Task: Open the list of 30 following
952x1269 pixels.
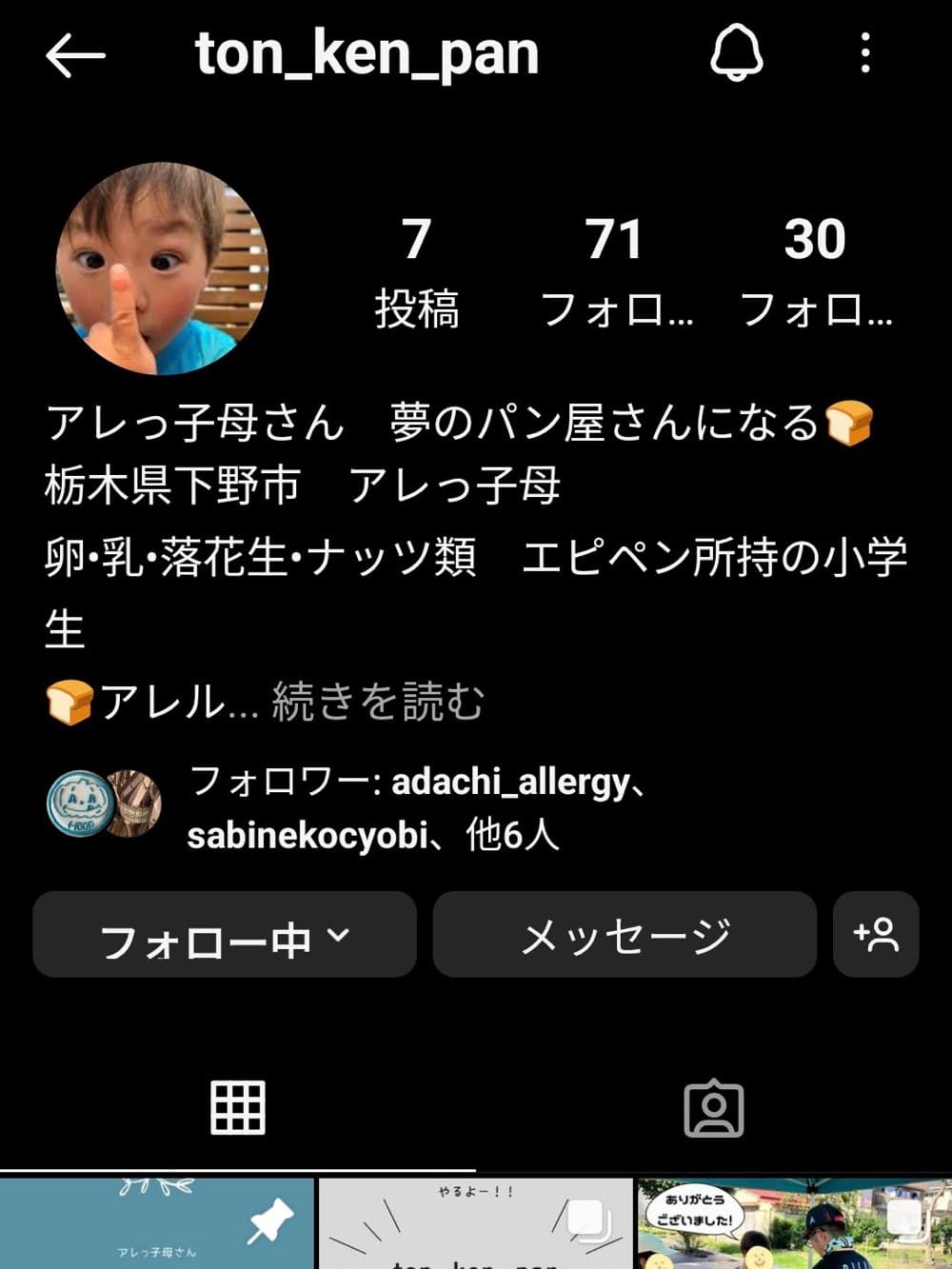Action: pyautogui.click(x=815, y=269)
